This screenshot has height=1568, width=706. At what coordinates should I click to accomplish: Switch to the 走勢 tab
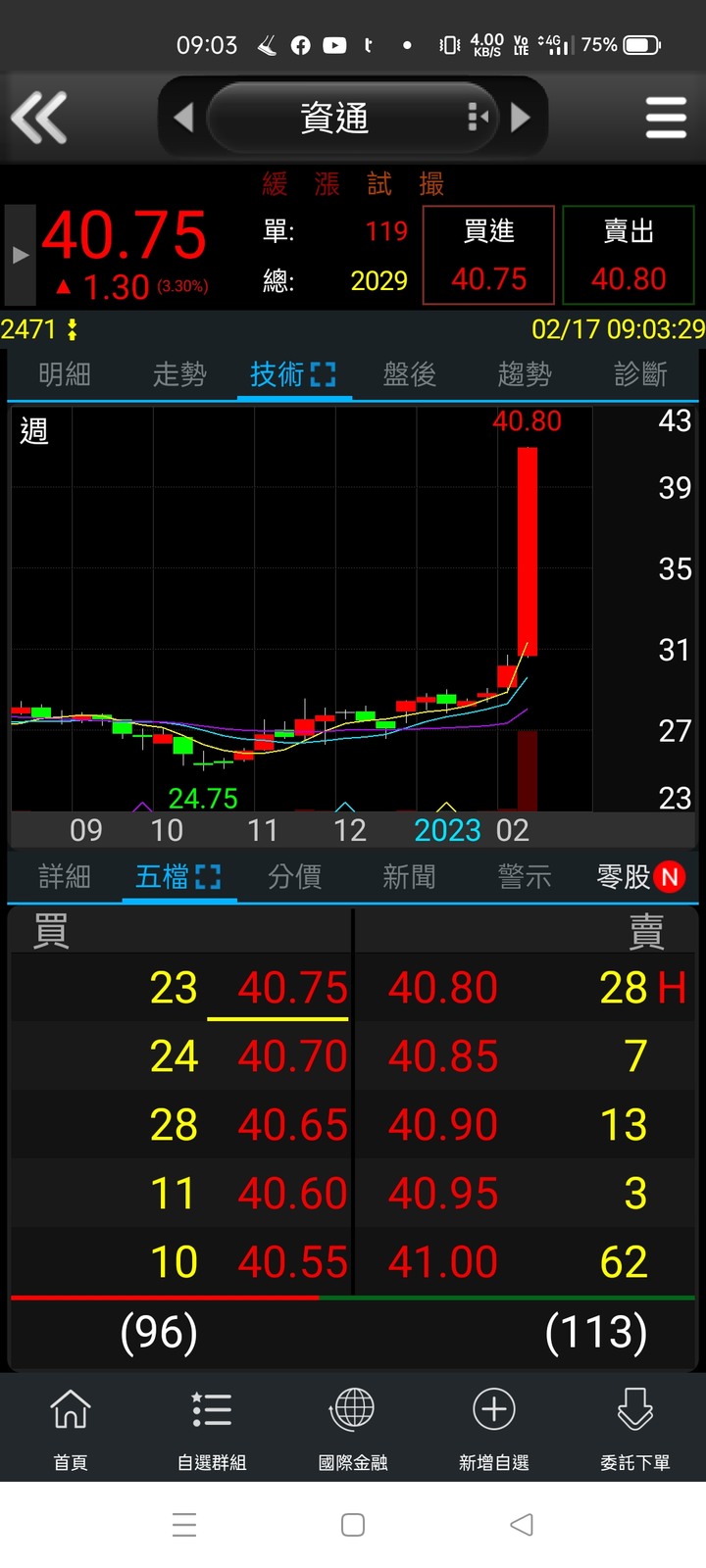pos(179,374)
